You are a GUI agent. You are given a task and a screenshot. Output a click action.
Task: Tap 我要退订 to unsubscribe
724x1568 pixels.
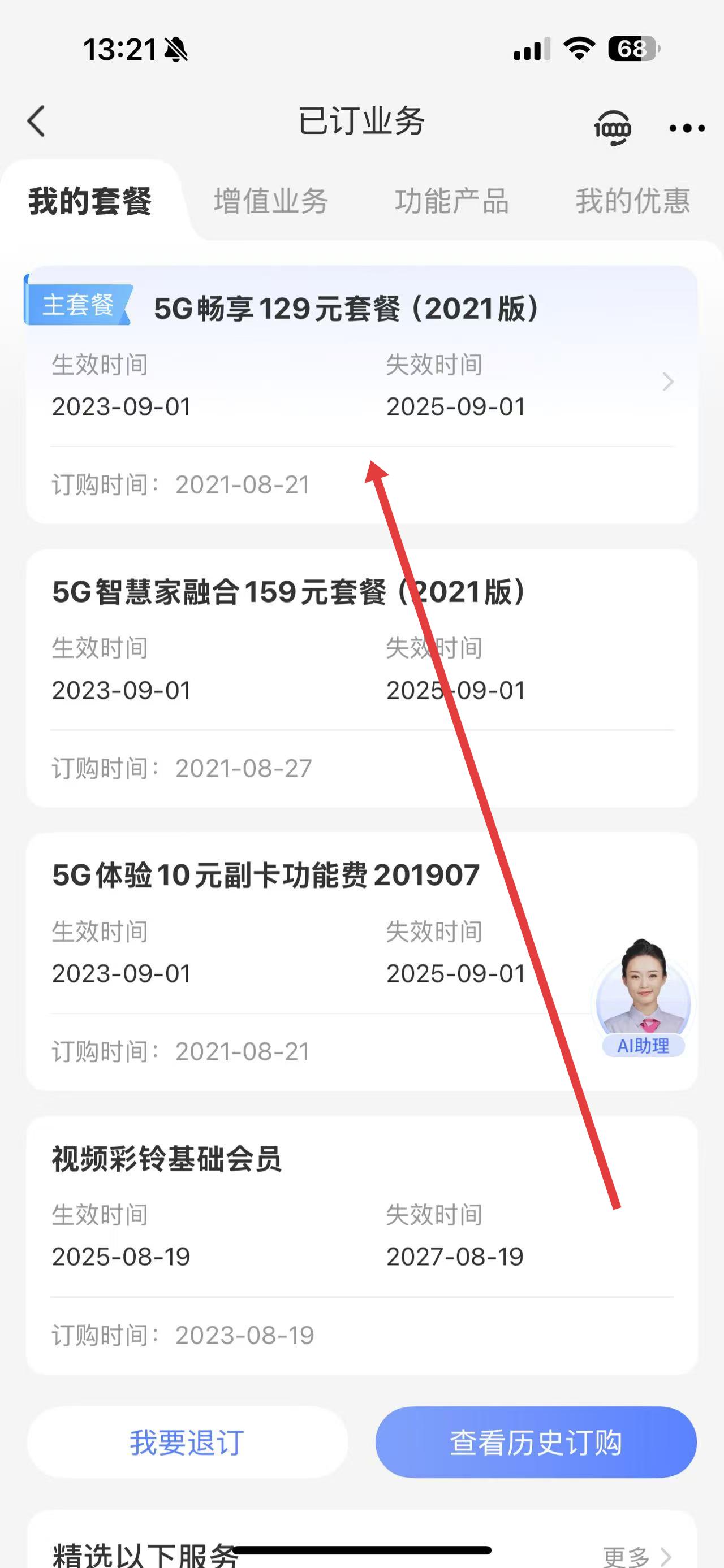(188, 1442)
